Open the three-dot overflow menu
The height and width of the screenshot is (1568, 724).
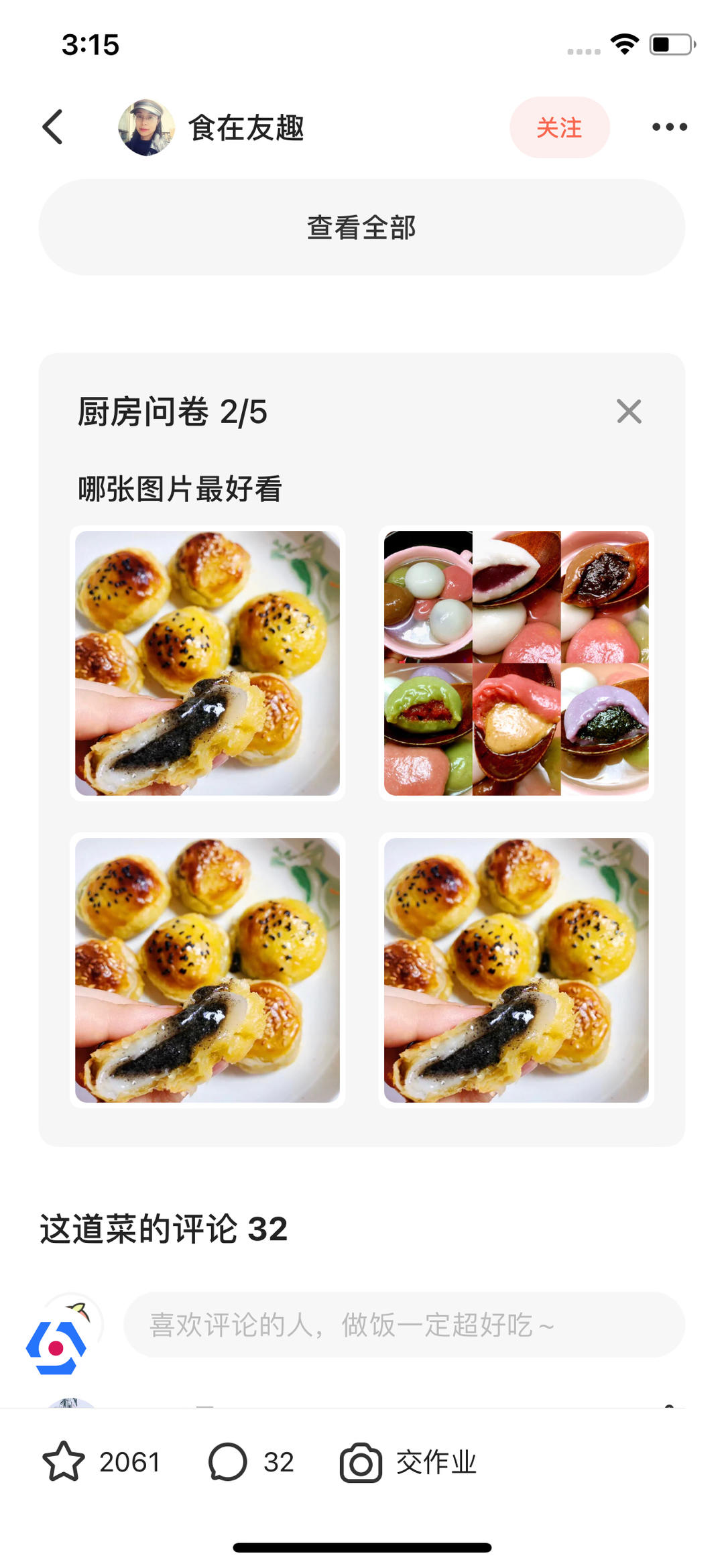pyautogui.click(x=669, y=127)
